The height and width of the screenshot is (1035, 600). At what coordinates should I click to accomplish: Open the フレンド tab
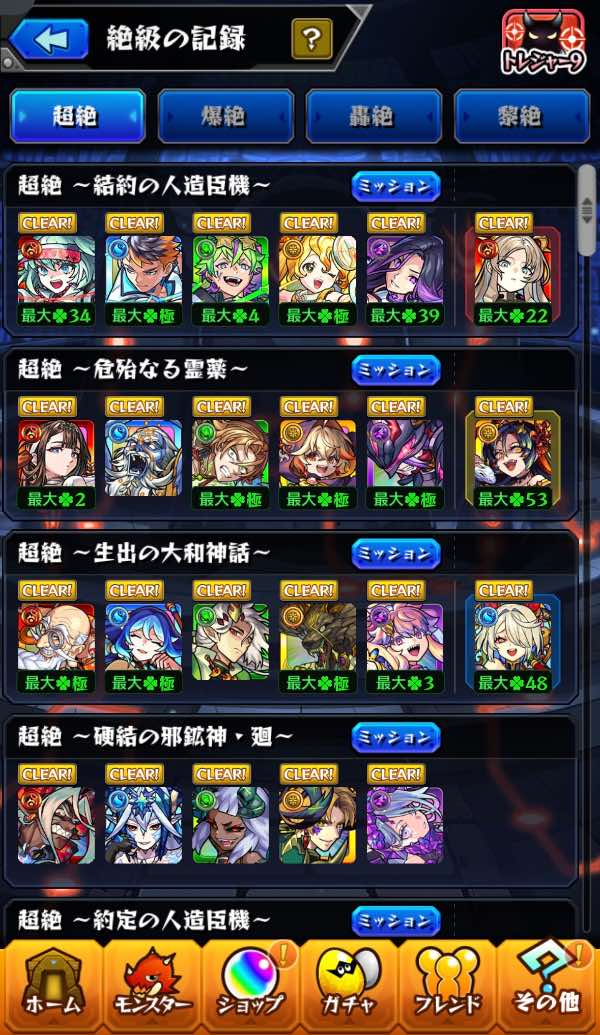(x=450, y=988)
